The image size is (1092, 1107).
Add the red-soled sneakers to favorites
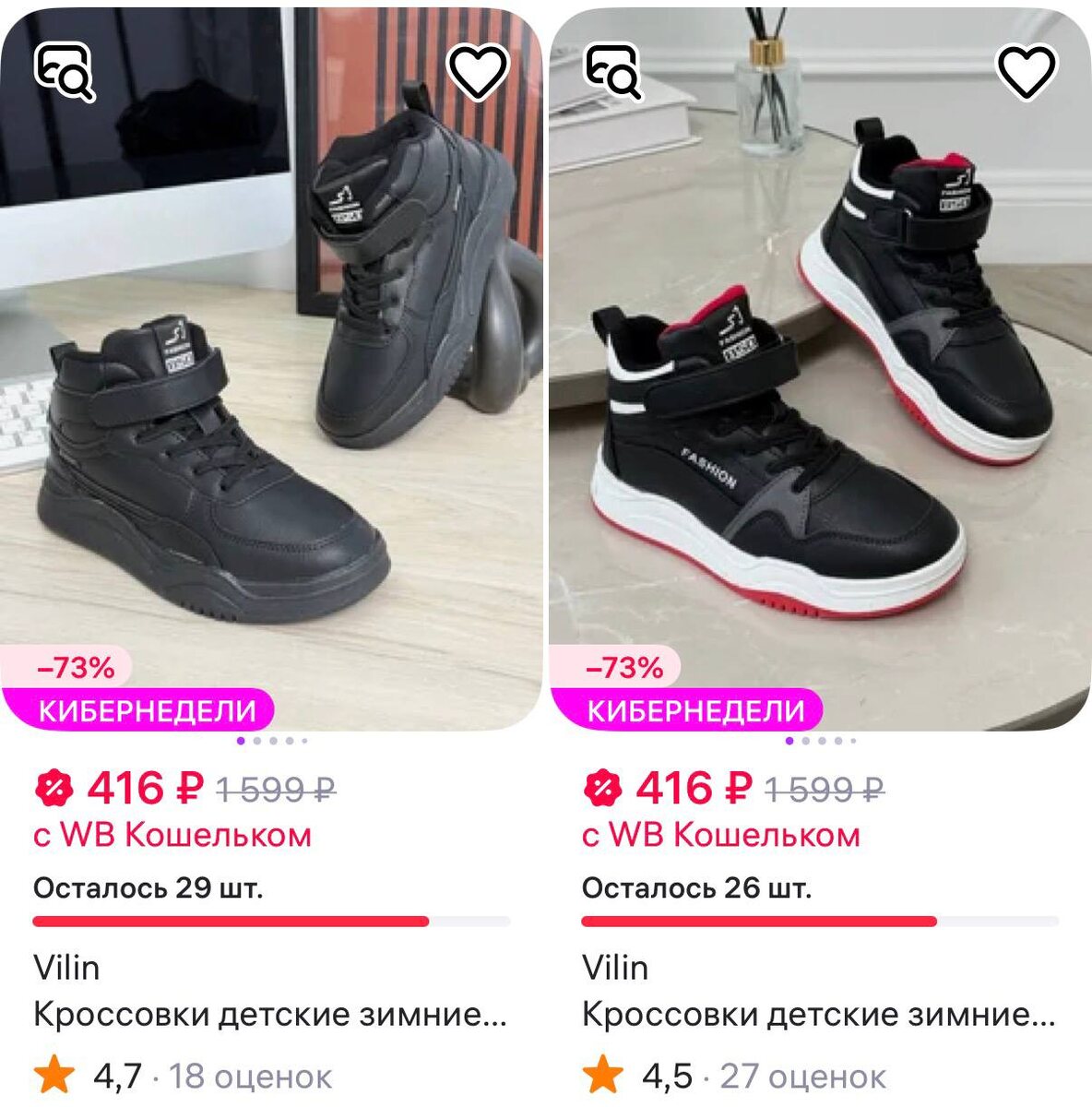1026,71
